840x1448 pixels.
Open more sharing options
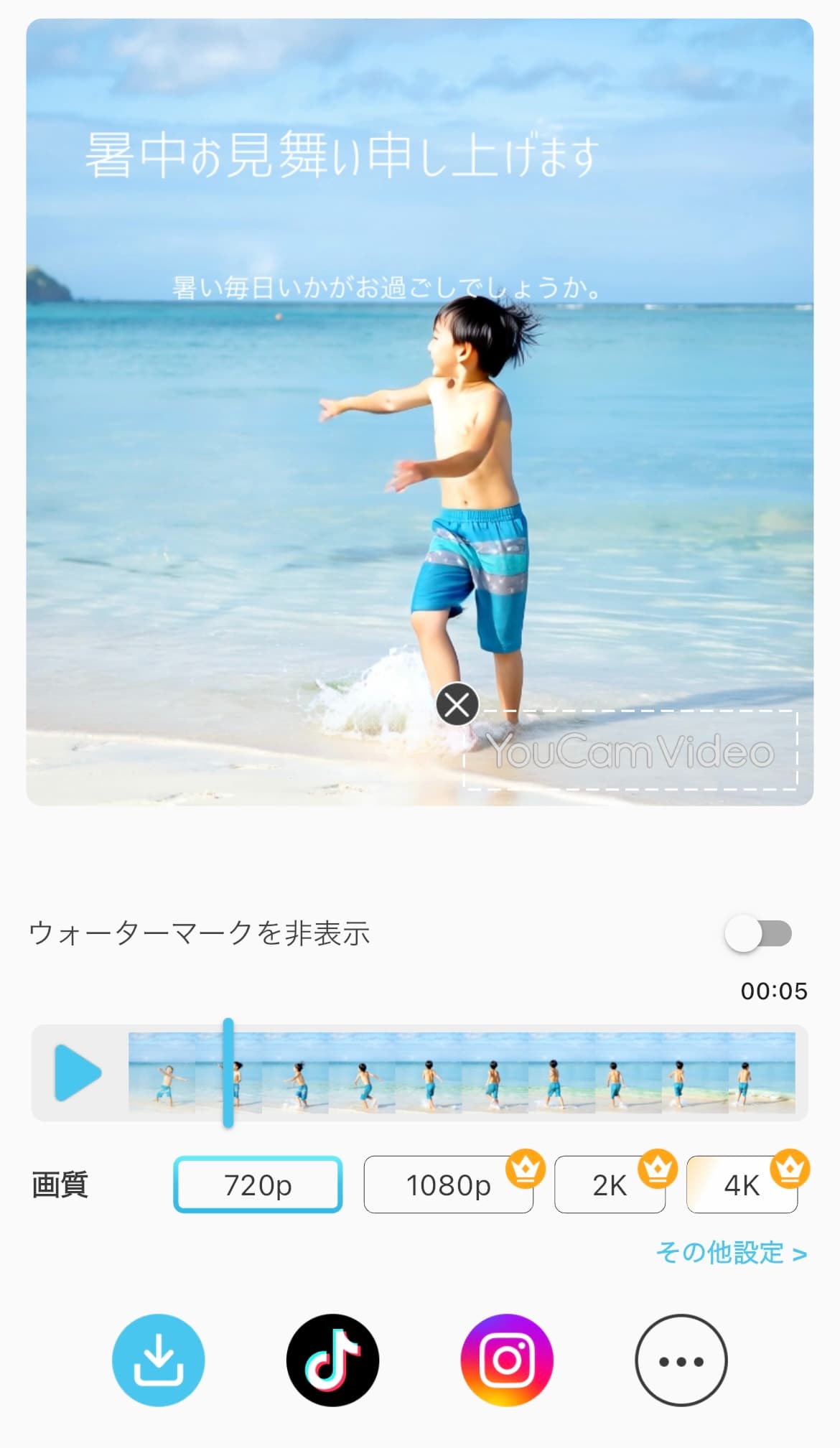coord(681,1360)
